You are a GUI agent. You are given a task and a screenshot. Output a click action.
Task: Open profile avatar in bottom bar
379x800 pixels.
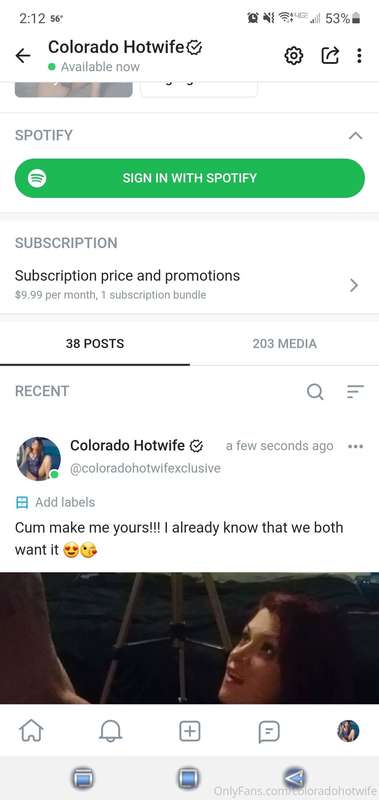point(348,731)
